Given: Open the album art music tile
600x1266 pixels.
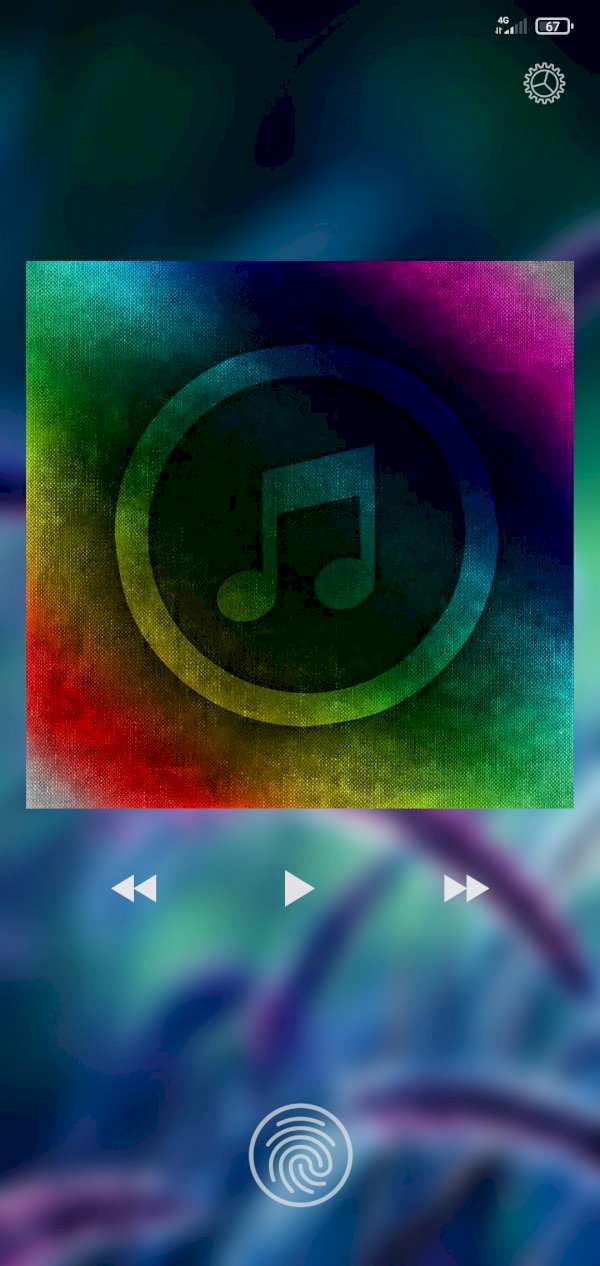Looking at the screenshot, I should [300, 535].
